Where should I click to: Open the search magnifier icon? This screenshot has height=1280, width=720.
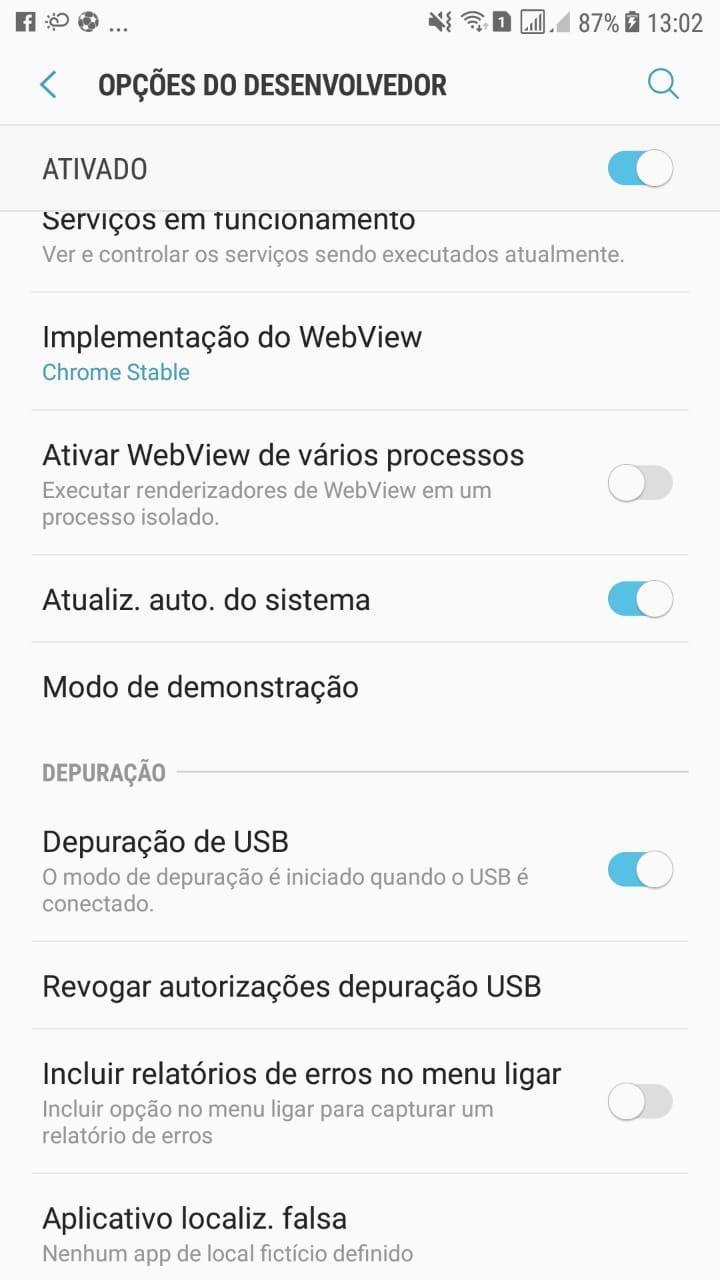point(663,84)
